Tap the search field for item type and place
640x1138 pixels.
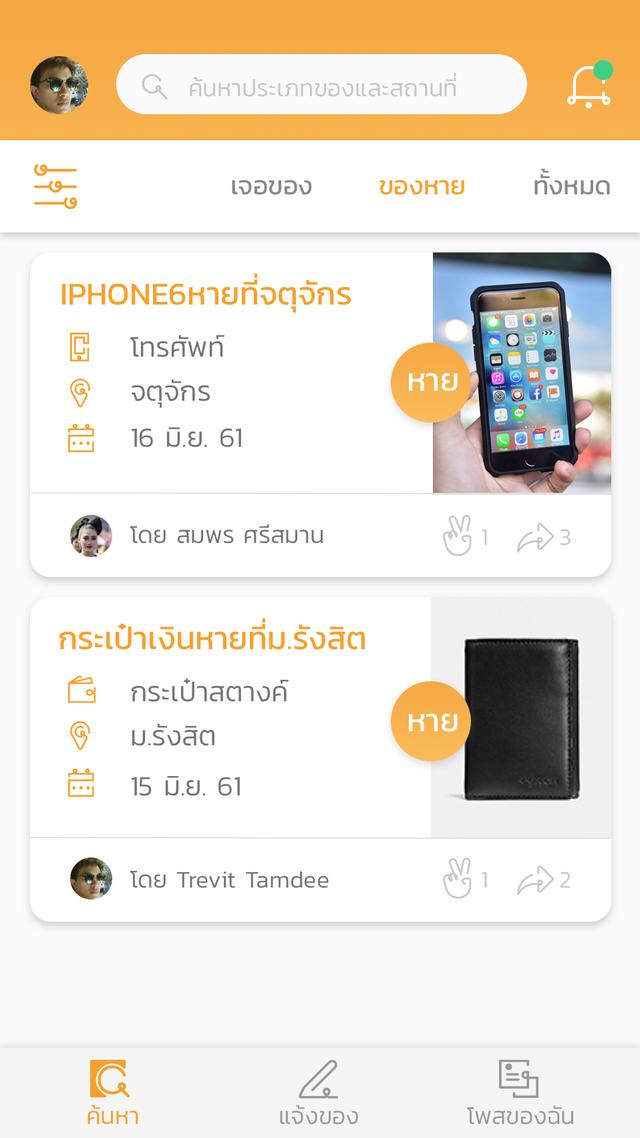(321, 86)
